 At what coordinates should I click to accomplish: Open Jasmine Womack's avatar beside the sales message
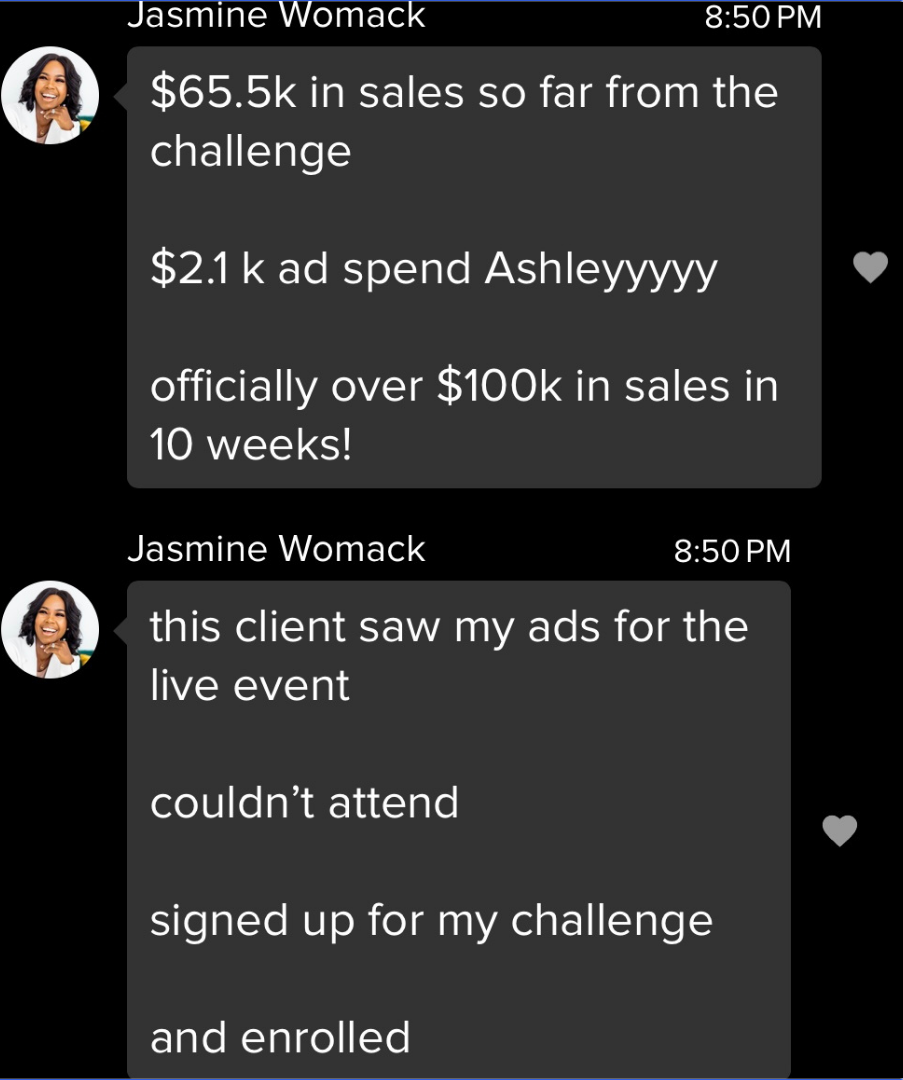(x=50, y=95)
